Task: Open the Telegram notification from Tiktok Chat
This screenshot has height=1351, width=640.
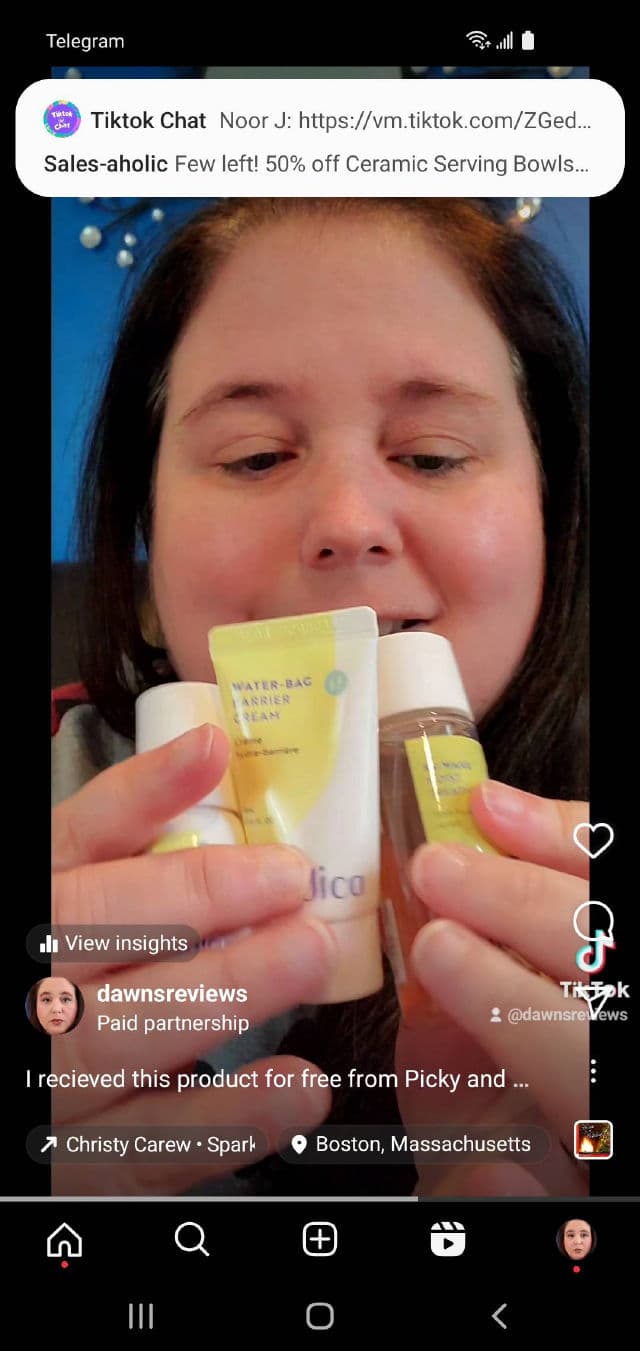Action: (320, 140)
